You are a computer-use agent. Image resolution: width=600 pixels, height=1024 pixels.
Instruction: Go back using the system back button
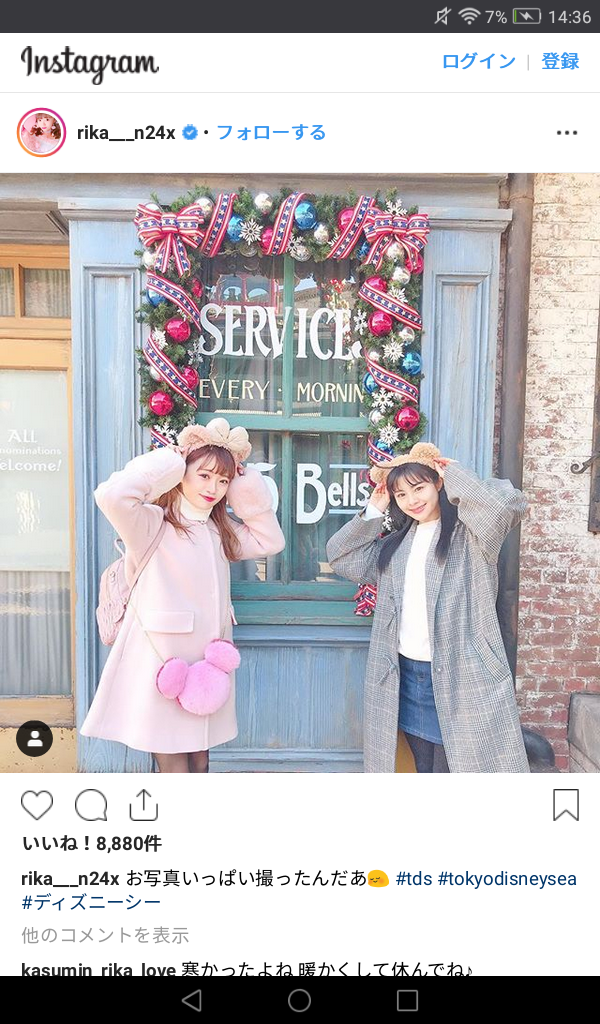[x=192, y=1000]
